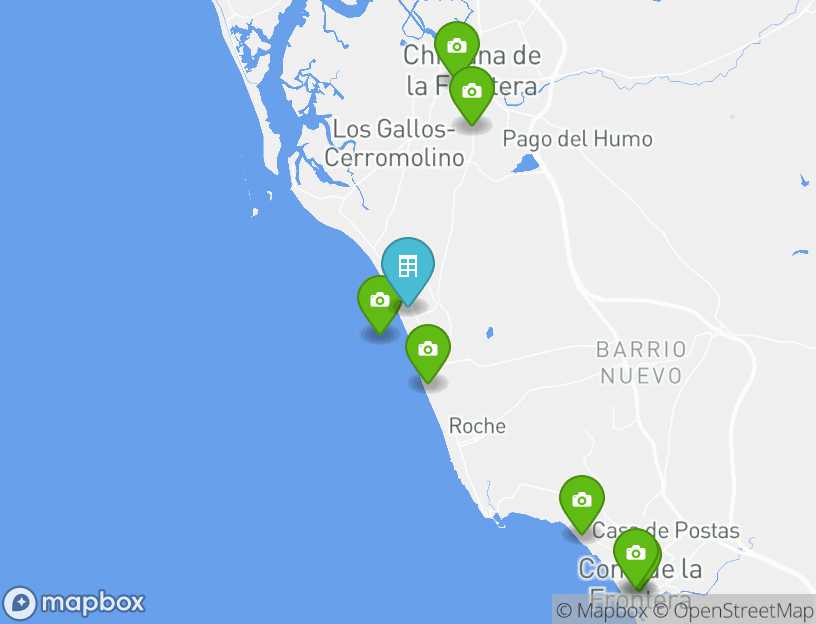Open the camera marker over Chiclana de la Frontera
The image size is (816, 624).
pos(457,46)
